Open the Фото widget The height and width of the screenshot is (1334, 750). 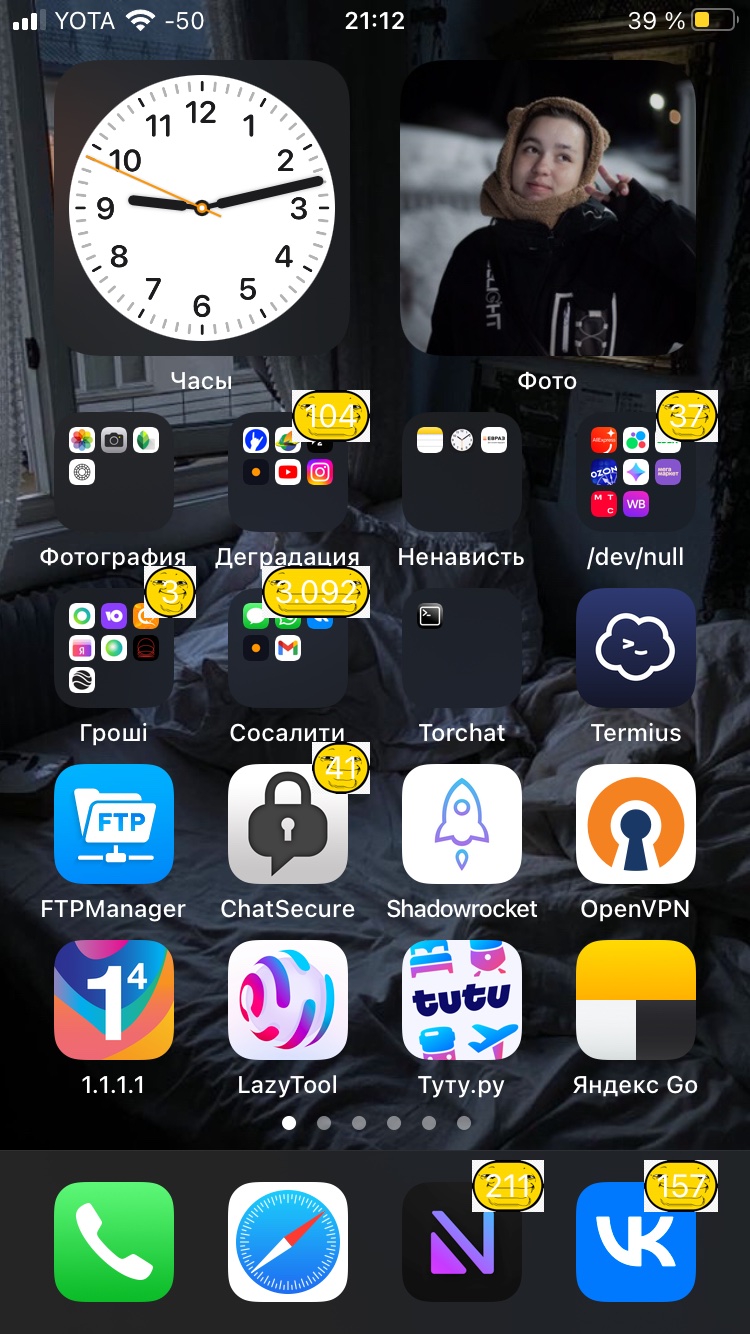tap(547, 207)
